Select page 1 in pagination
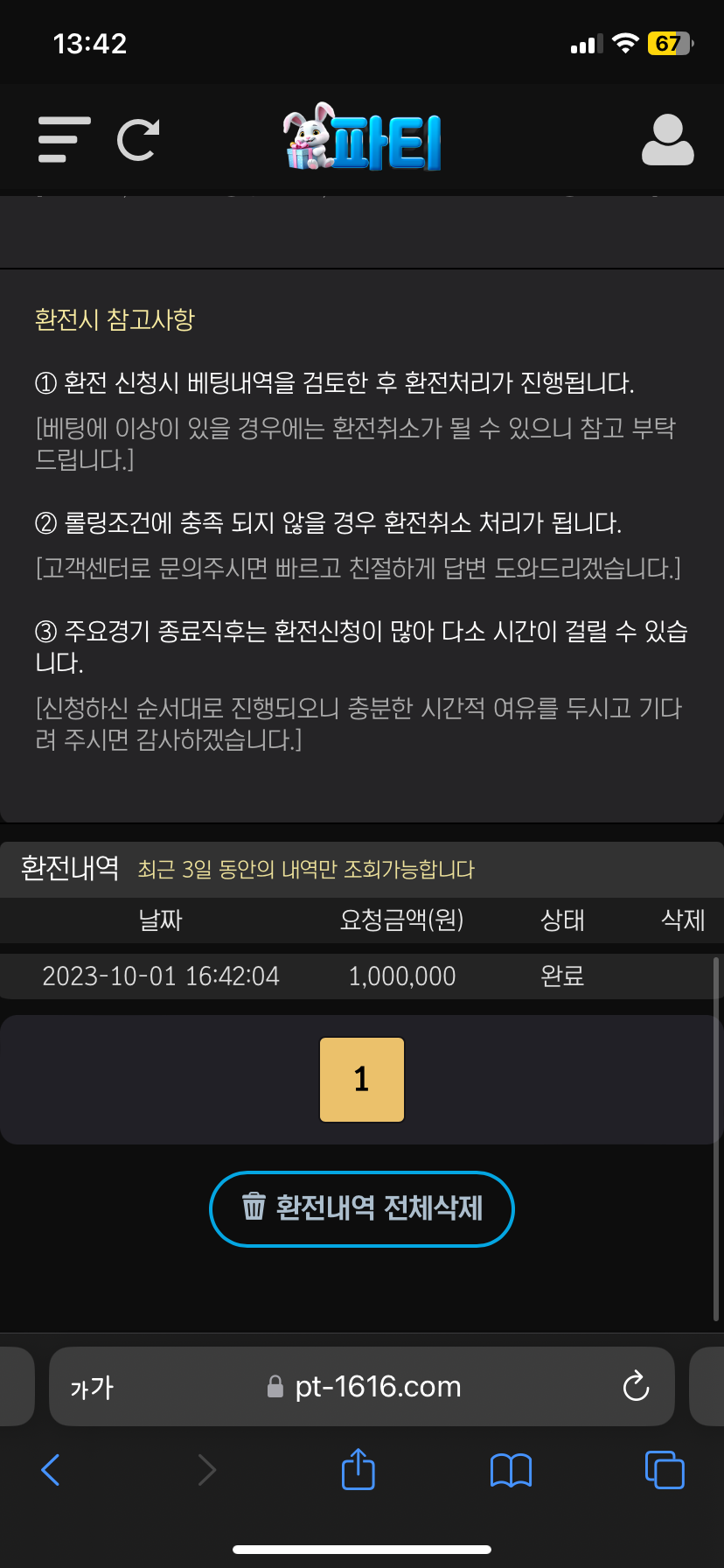Screen dimensions: 724x1568 click(x=362, y=1080)
